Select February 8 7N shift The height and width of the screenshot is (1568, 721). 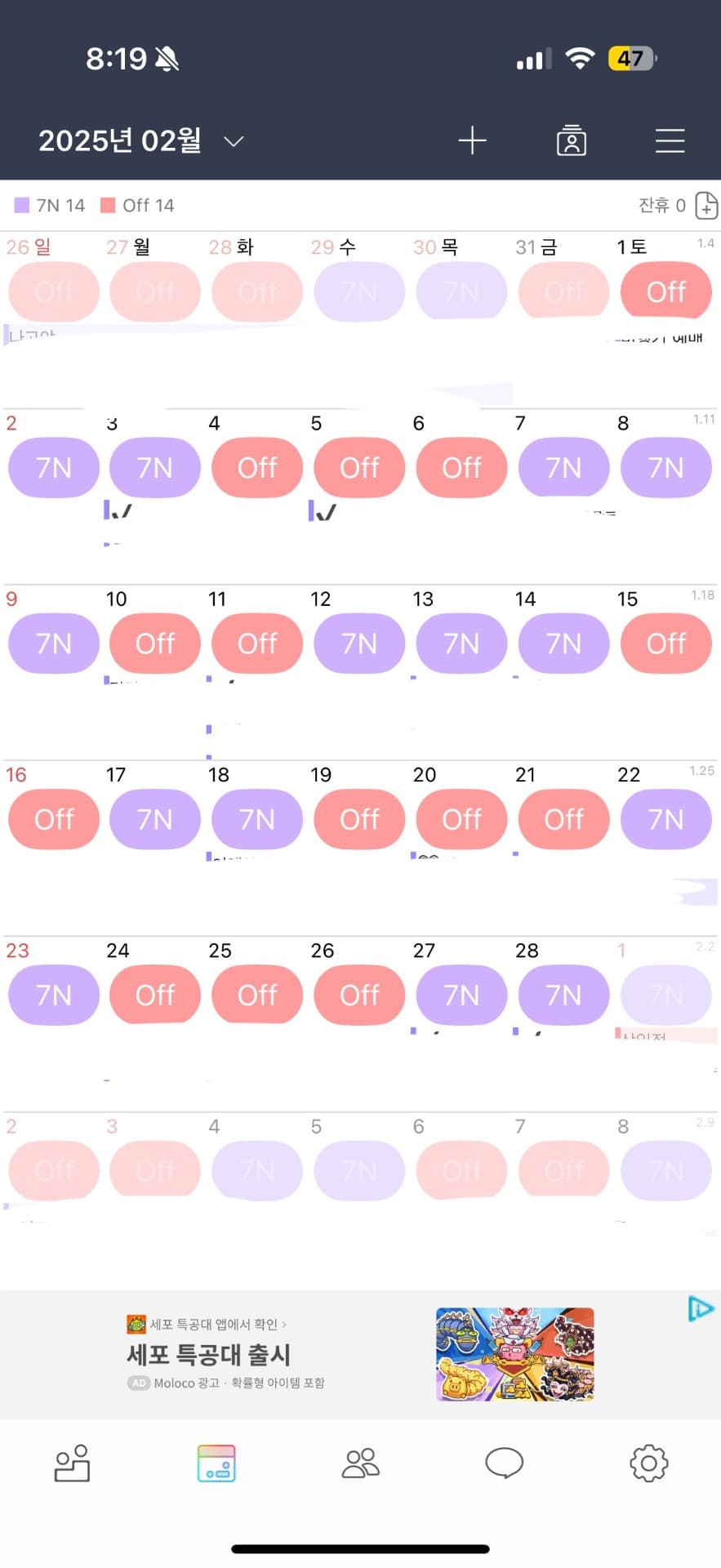tap(665, 468)
